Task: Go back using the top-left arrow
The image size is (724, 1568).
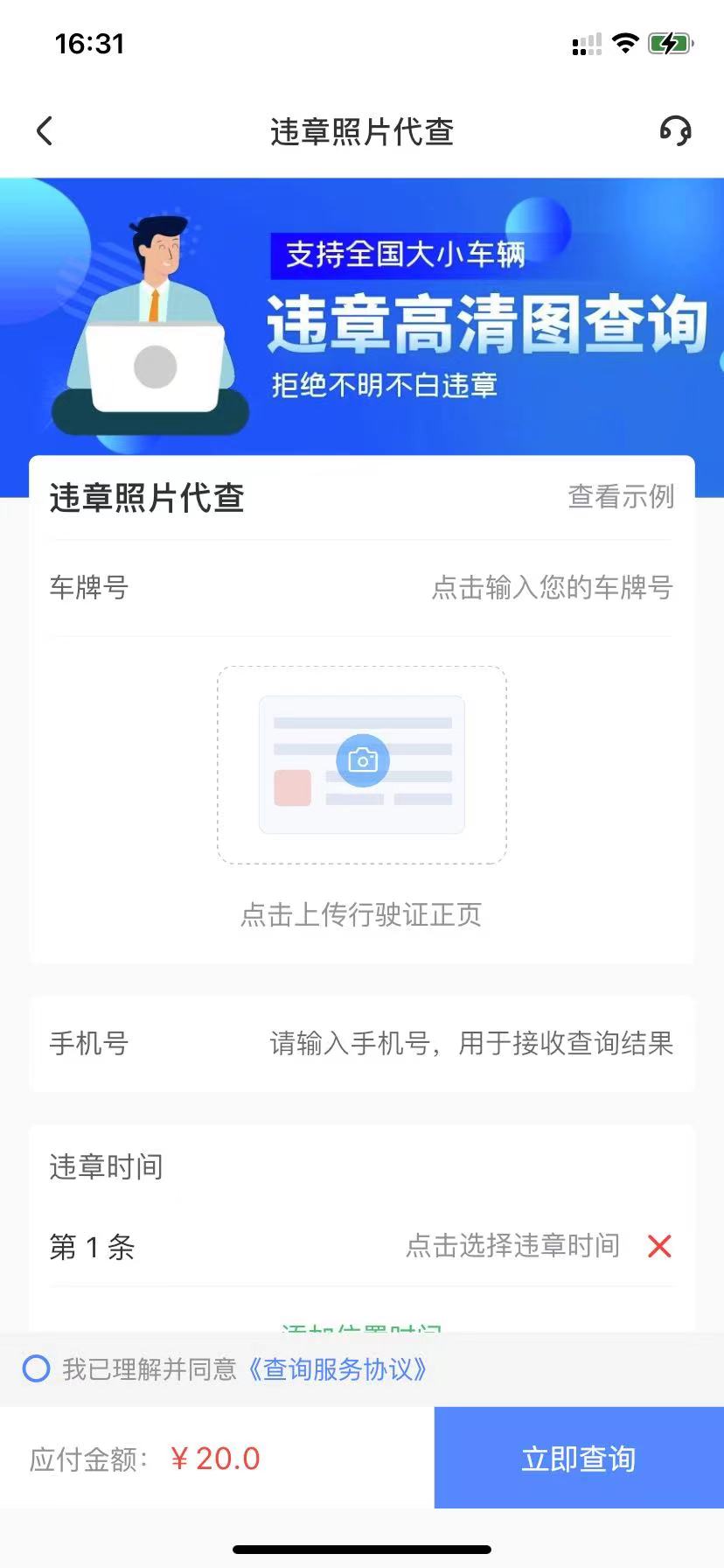Action: pos(45,131)
